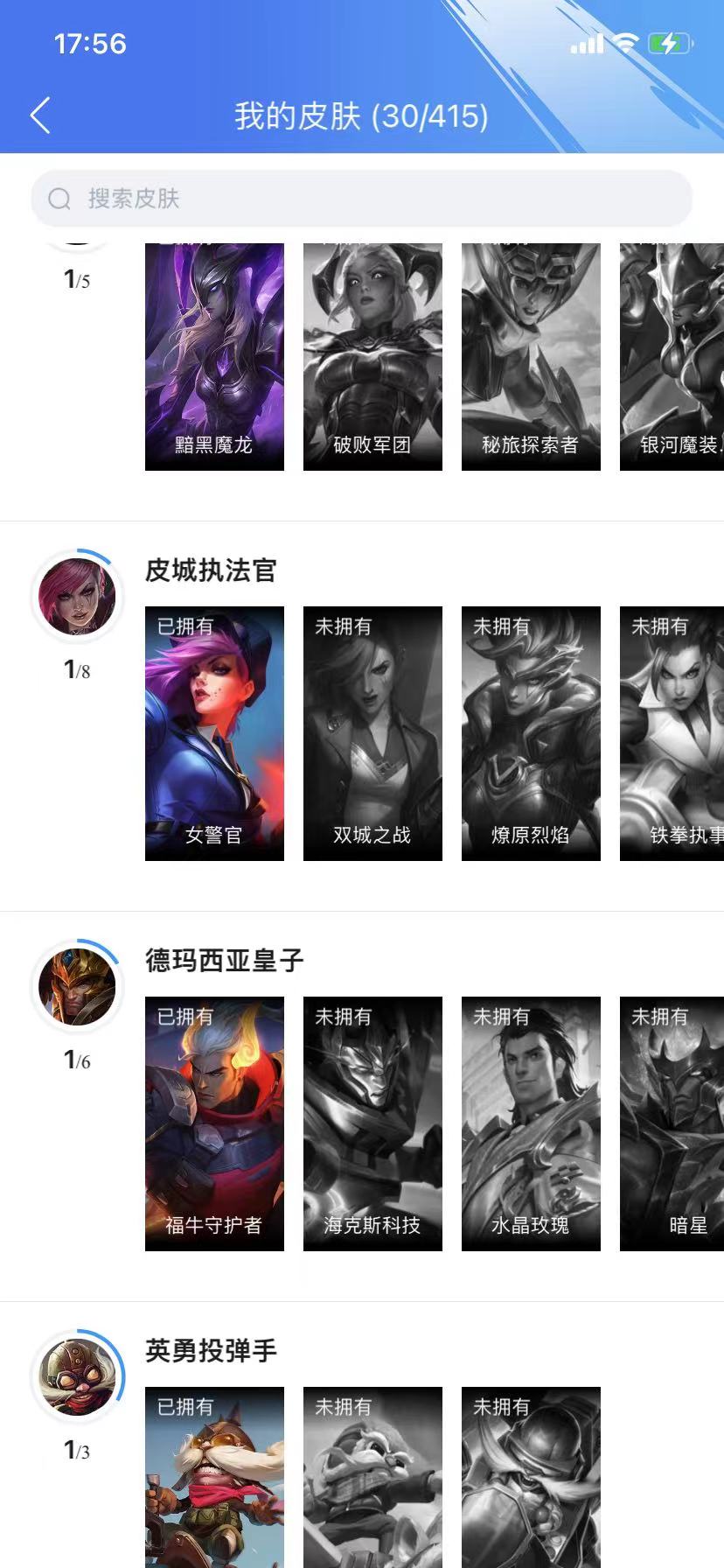Open the 福牛守护者 skin card
724x1568 pixels.
click(x=214, y=1123)
